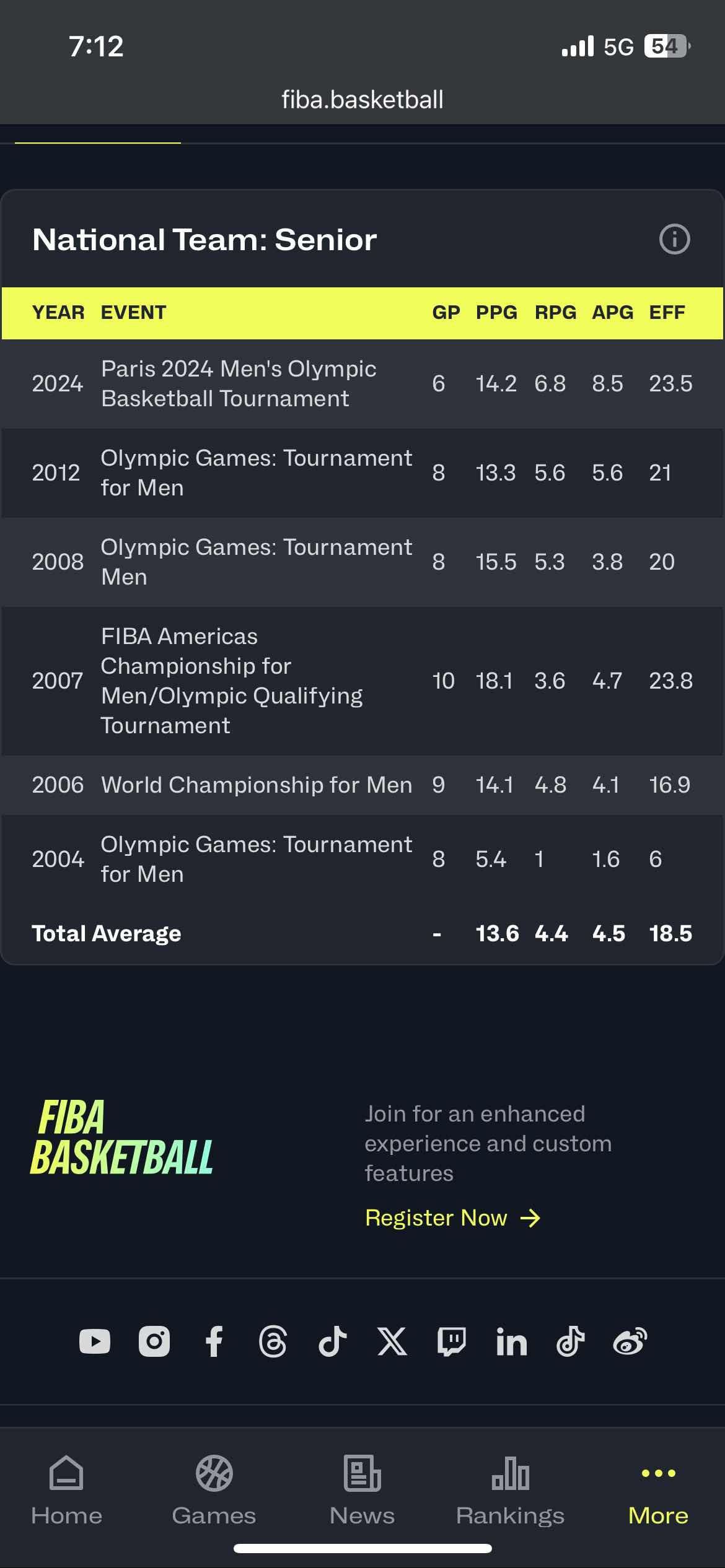Viewport: 725px width, 1568px height.
Task: Open FIBA's YouTube channel
Action: [95, 1341]
